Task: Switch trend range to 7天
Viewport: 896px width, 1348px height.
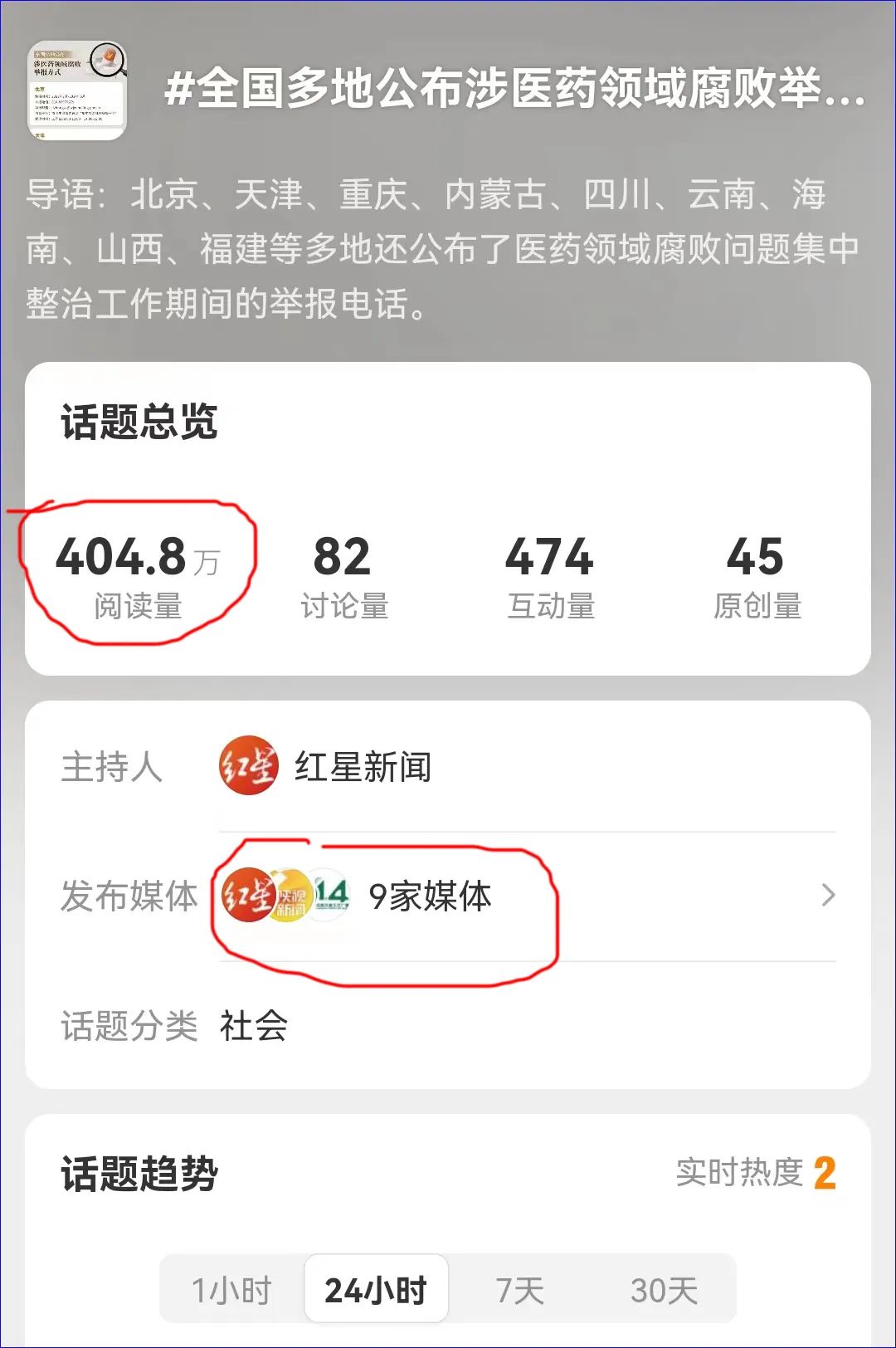Action: [x=519, y=1290]
